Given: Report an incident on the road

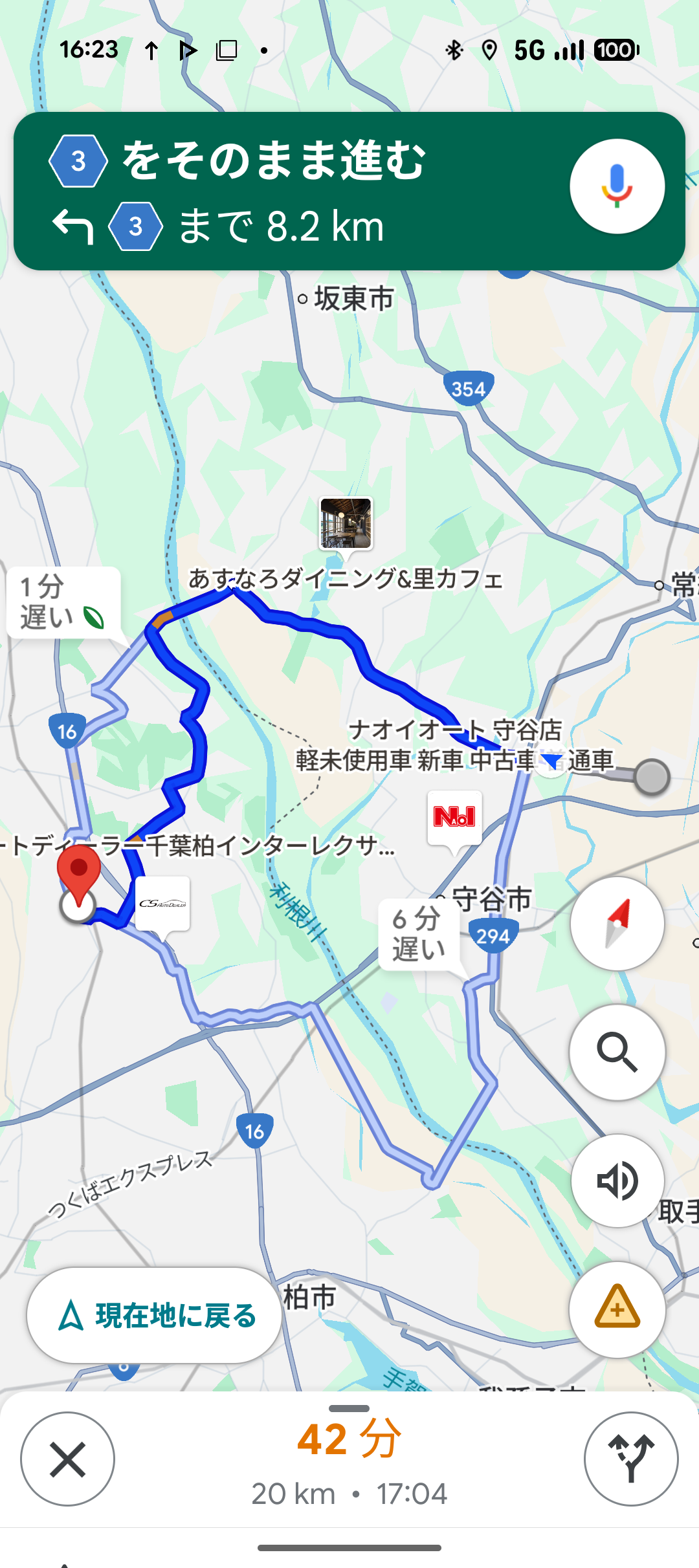Looking at the screenshot, I should [617, 1309].
